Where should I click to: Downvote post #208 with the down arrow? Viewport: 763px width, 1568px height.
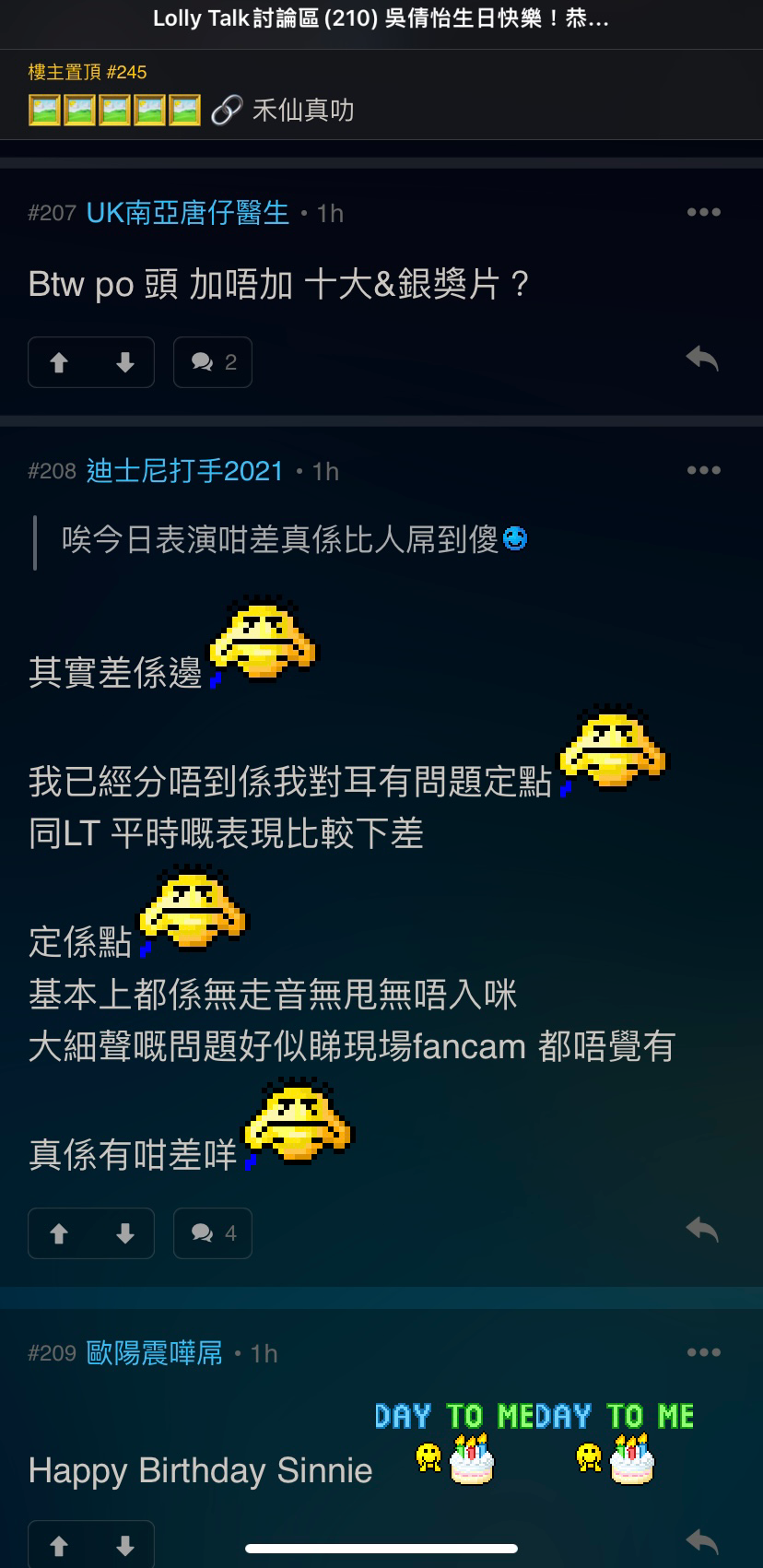click(x=123, y=1232)
